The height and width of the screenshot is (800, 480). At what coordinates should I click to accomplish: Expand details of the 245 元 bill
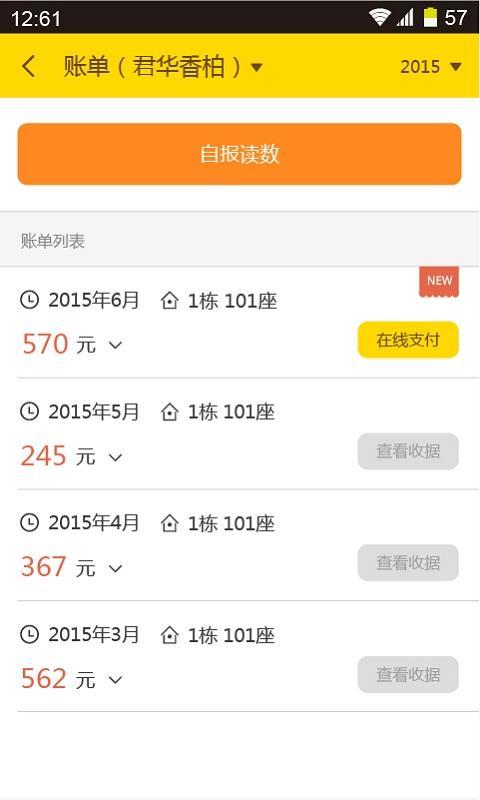[116, 457]
